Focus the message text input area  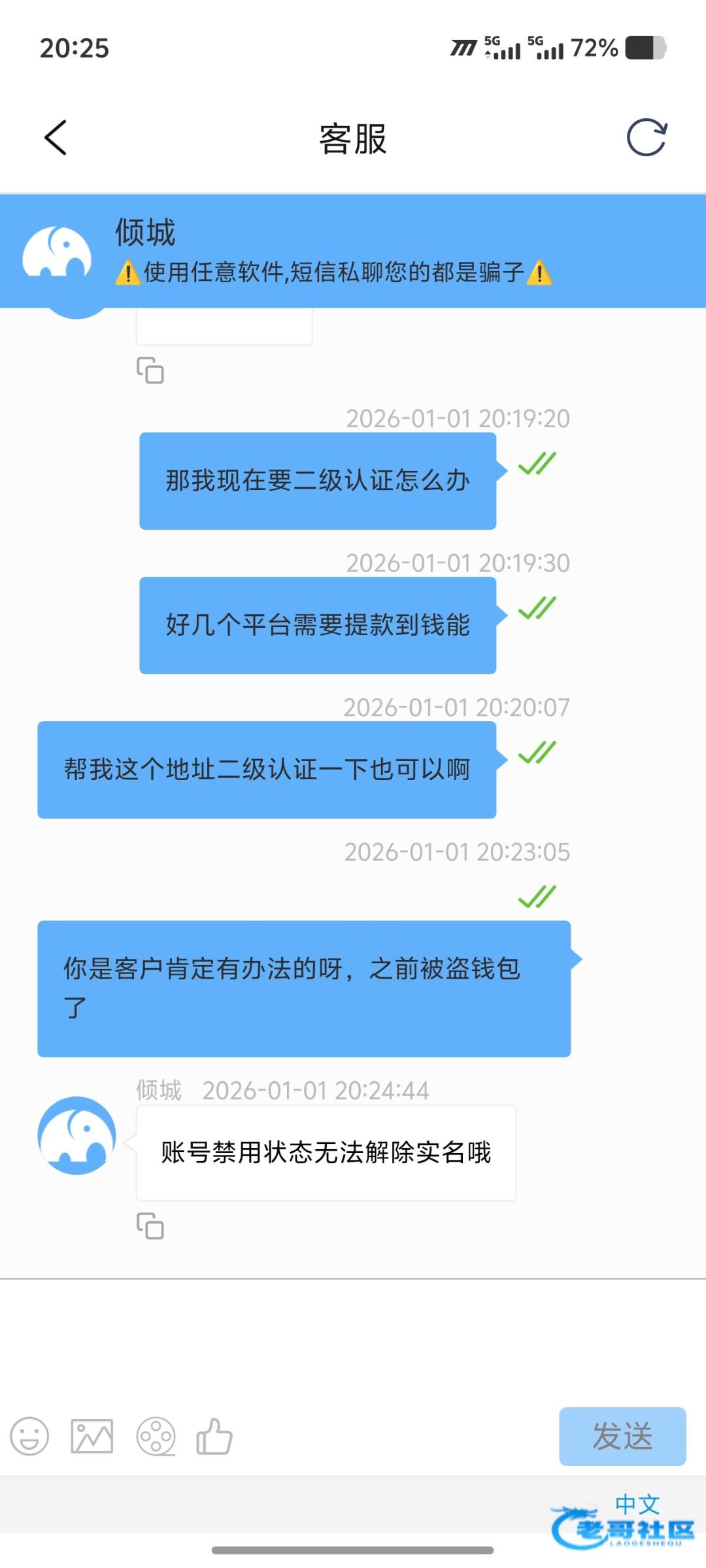(353, 1339)
